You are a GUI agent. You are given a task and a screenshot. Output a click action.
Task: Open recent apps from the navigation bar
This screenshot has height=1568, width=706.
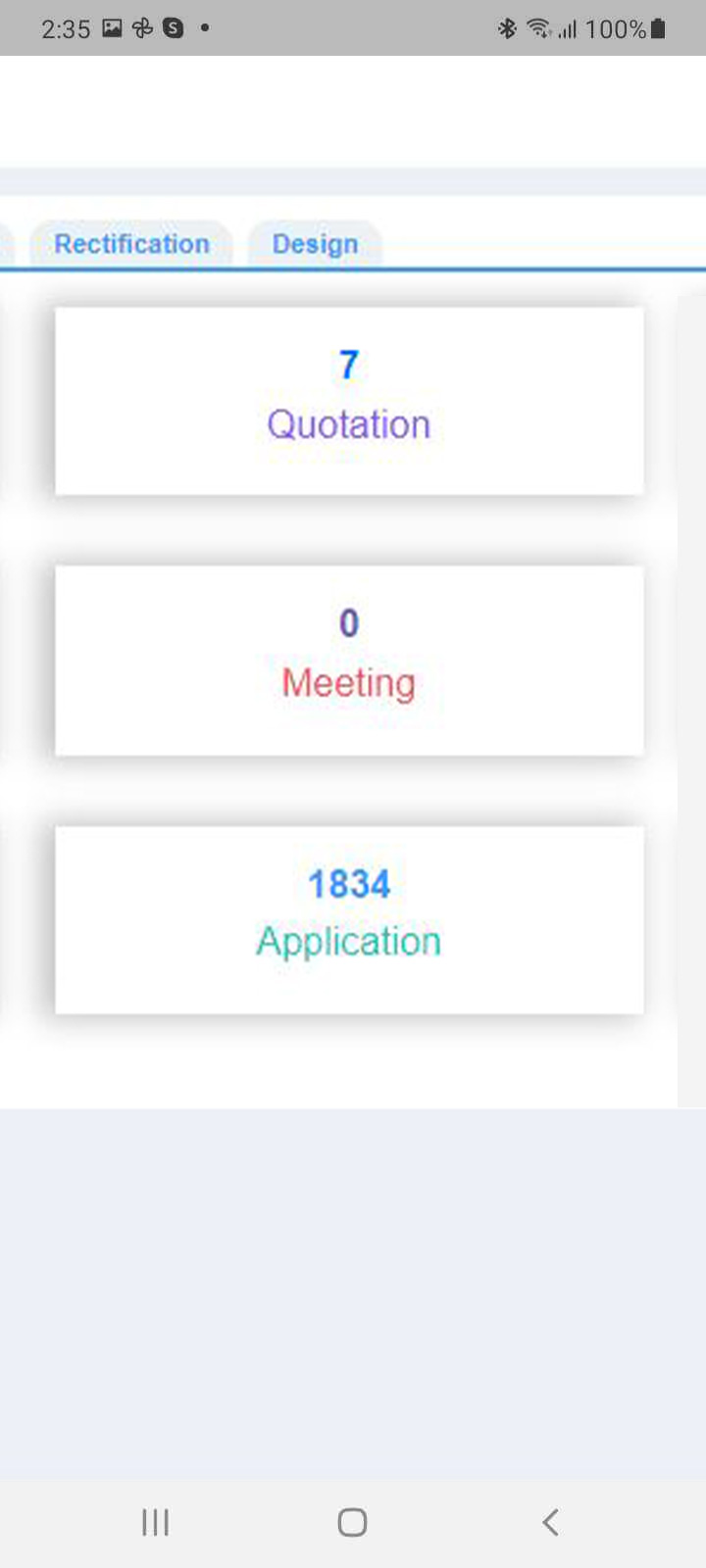click(155, 1522)
